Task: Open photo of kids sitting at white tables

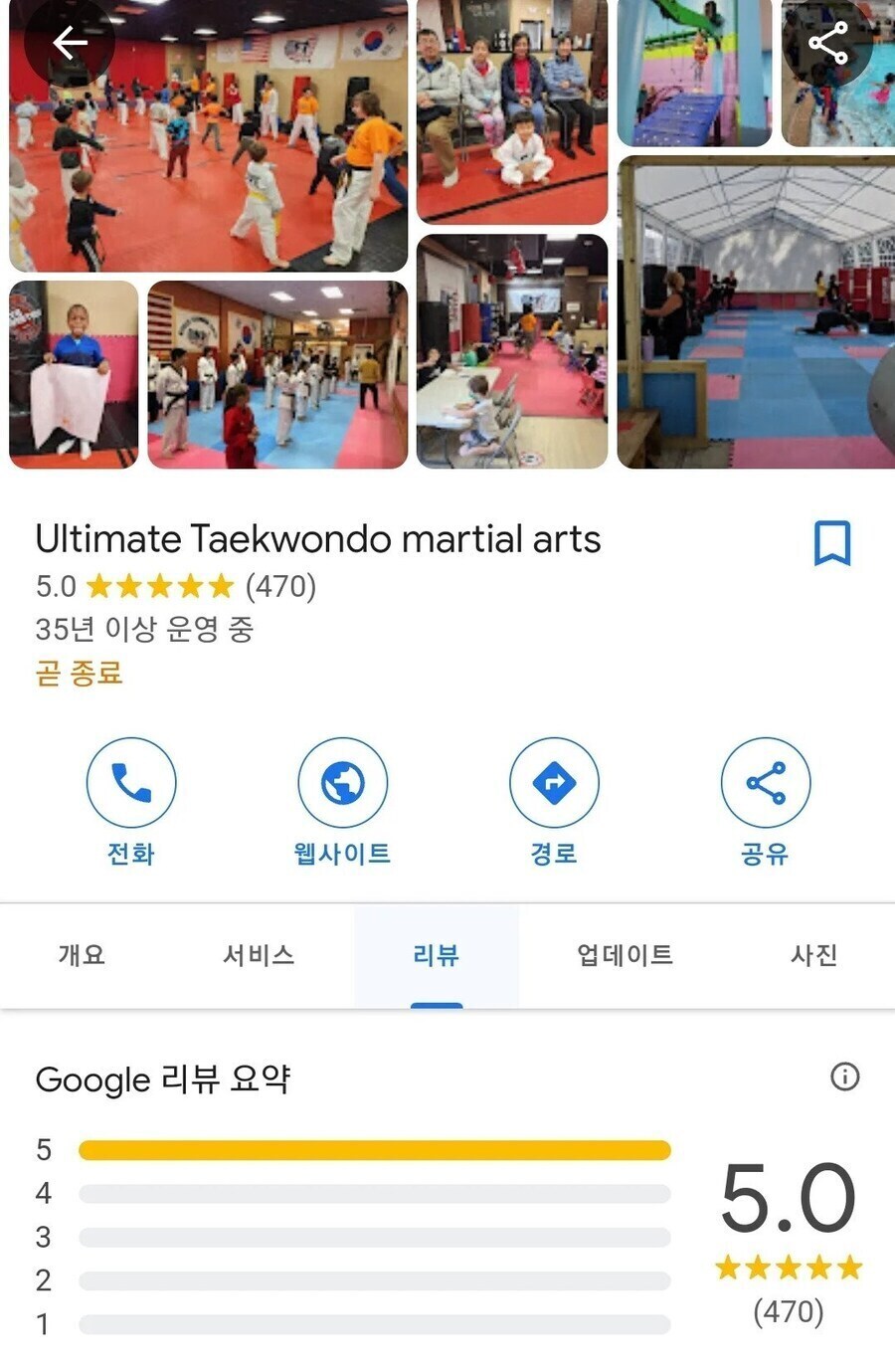Action: (512, 351)
